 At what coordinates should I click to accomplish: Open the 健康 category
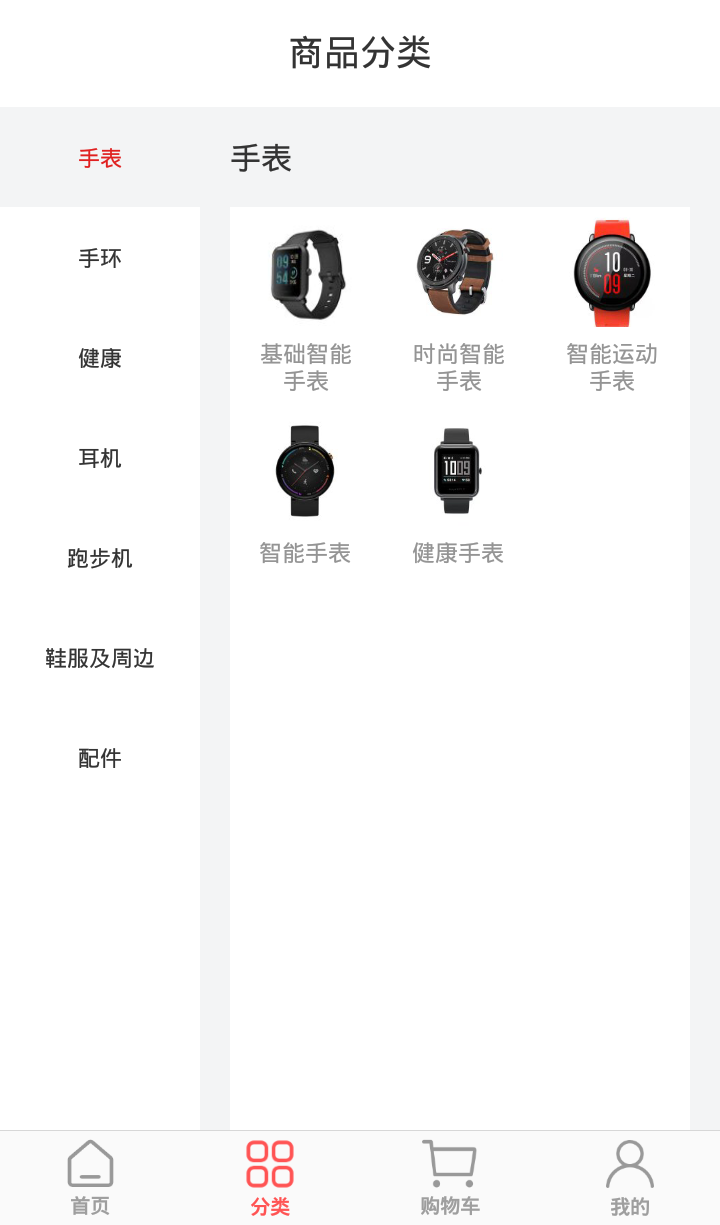point(100,358)
